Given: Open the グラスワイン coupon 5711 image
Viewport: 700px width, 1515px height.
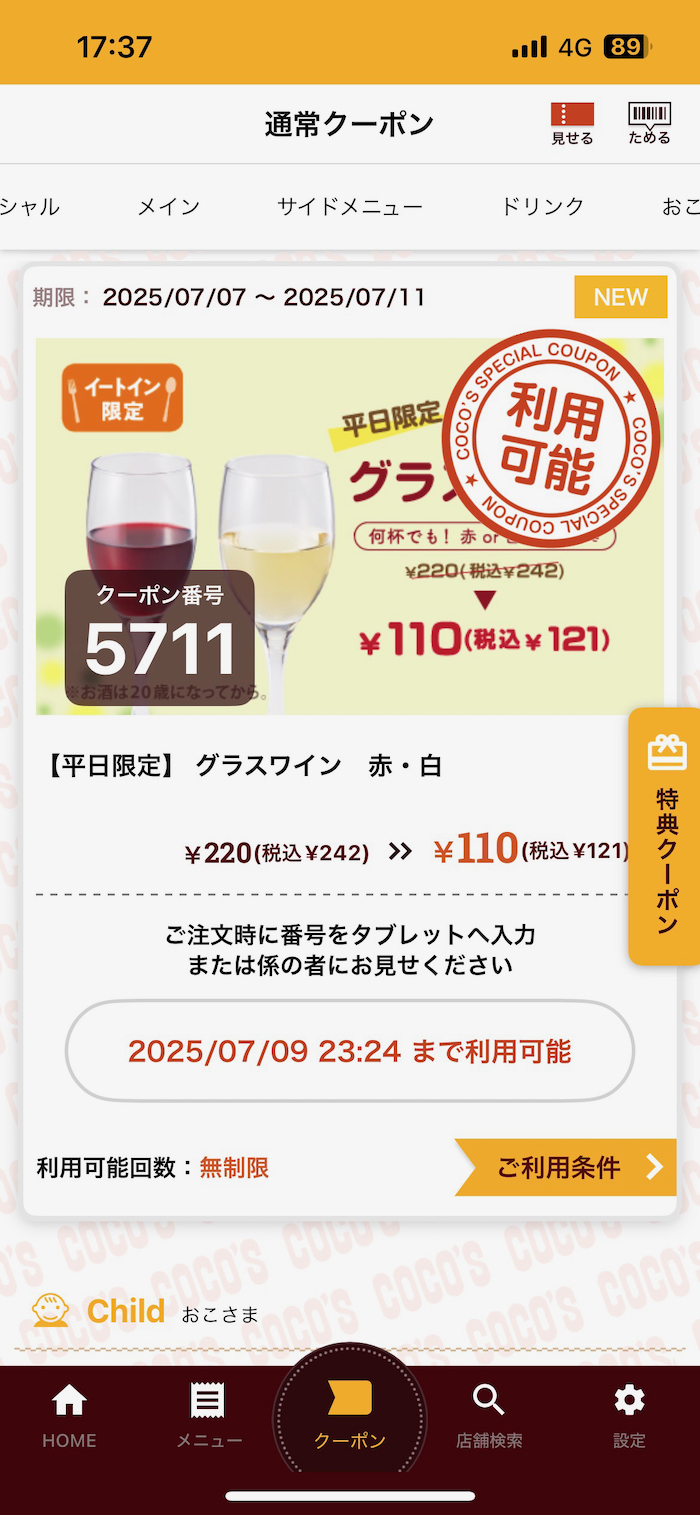Looking at the screenshot, I should tap(349, 526).
